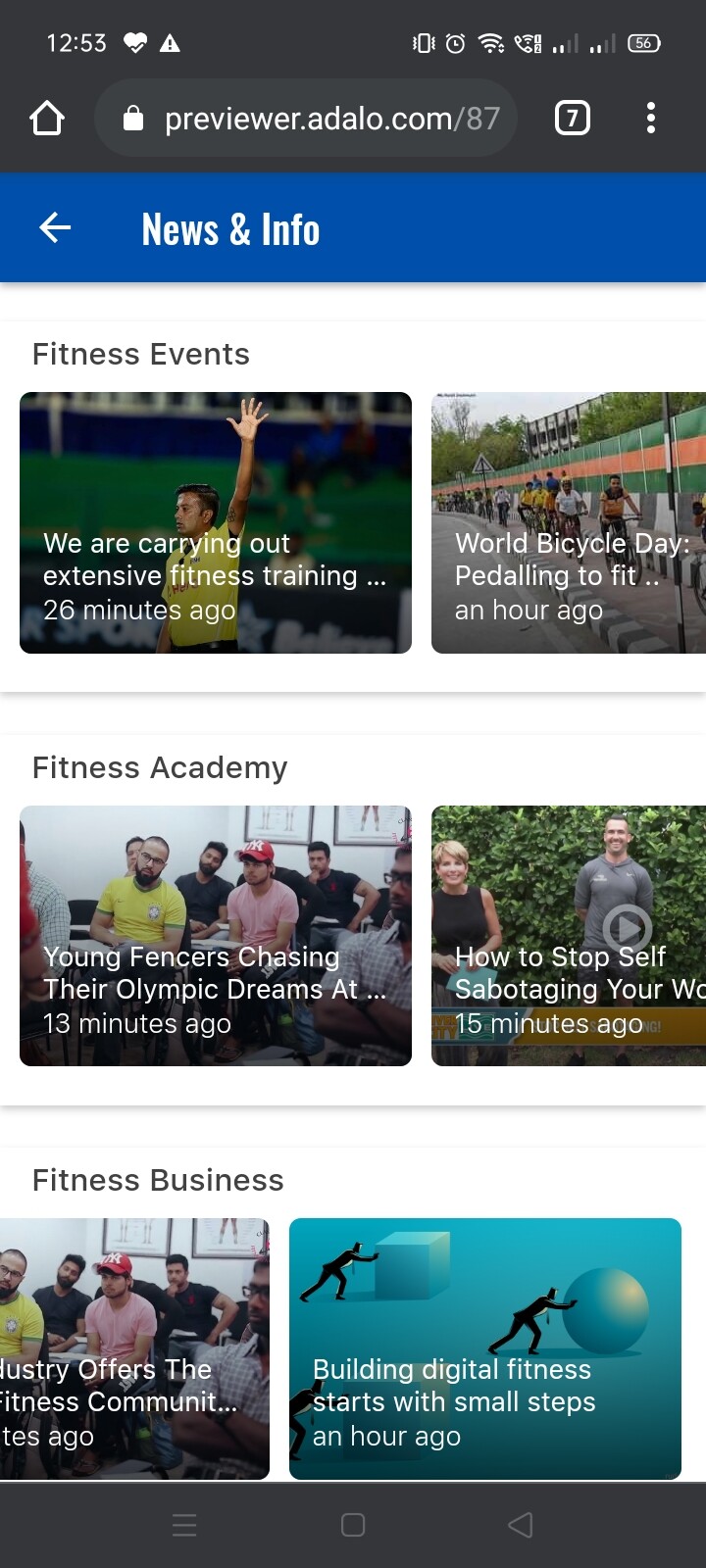706x1568 pixels.
Task: Open the extensive fitness training article
Action: click(x=216, y=522)
